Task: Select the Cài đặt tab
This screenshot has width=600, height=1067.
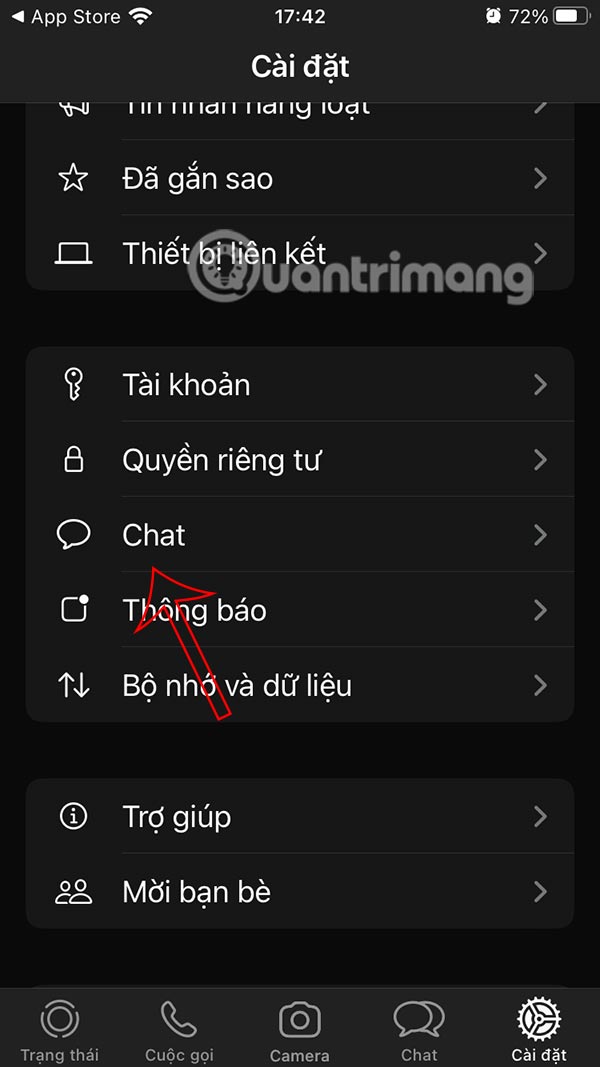Action: tap(539, 1032)
